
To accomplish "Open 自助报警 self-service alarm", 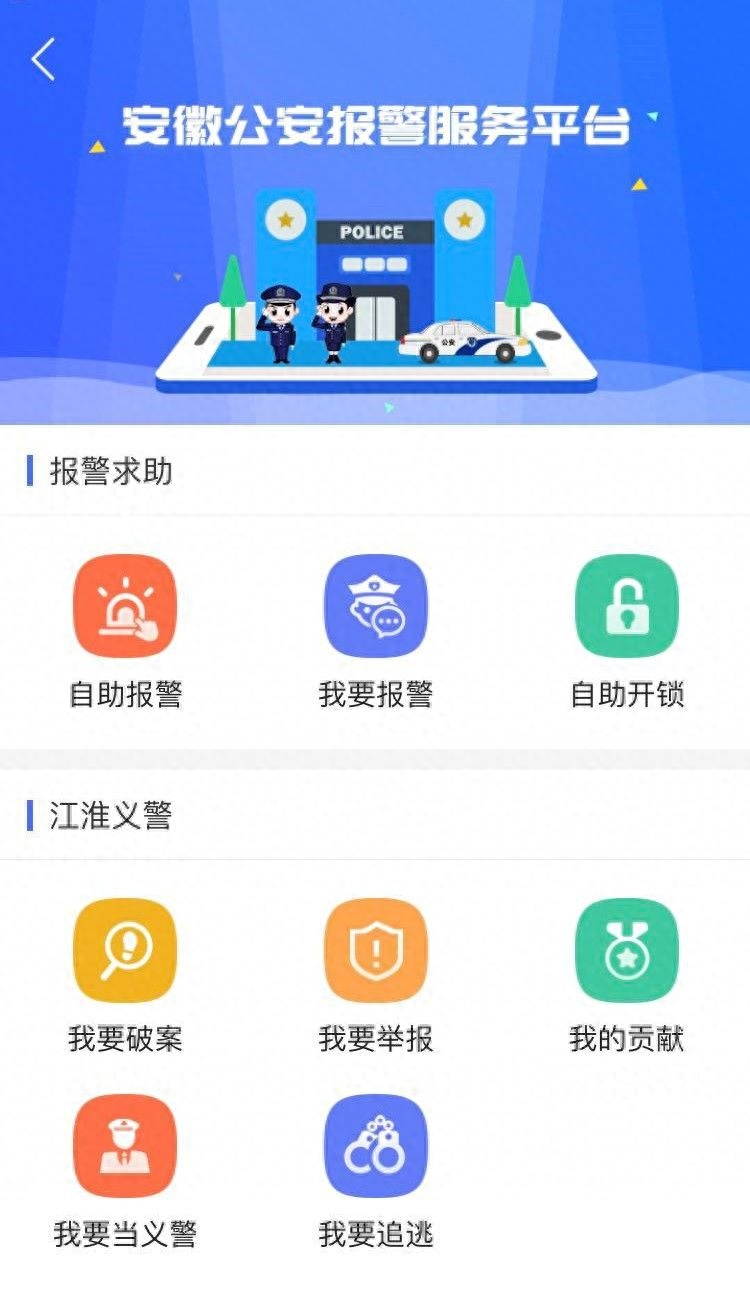I will [125, 607].
